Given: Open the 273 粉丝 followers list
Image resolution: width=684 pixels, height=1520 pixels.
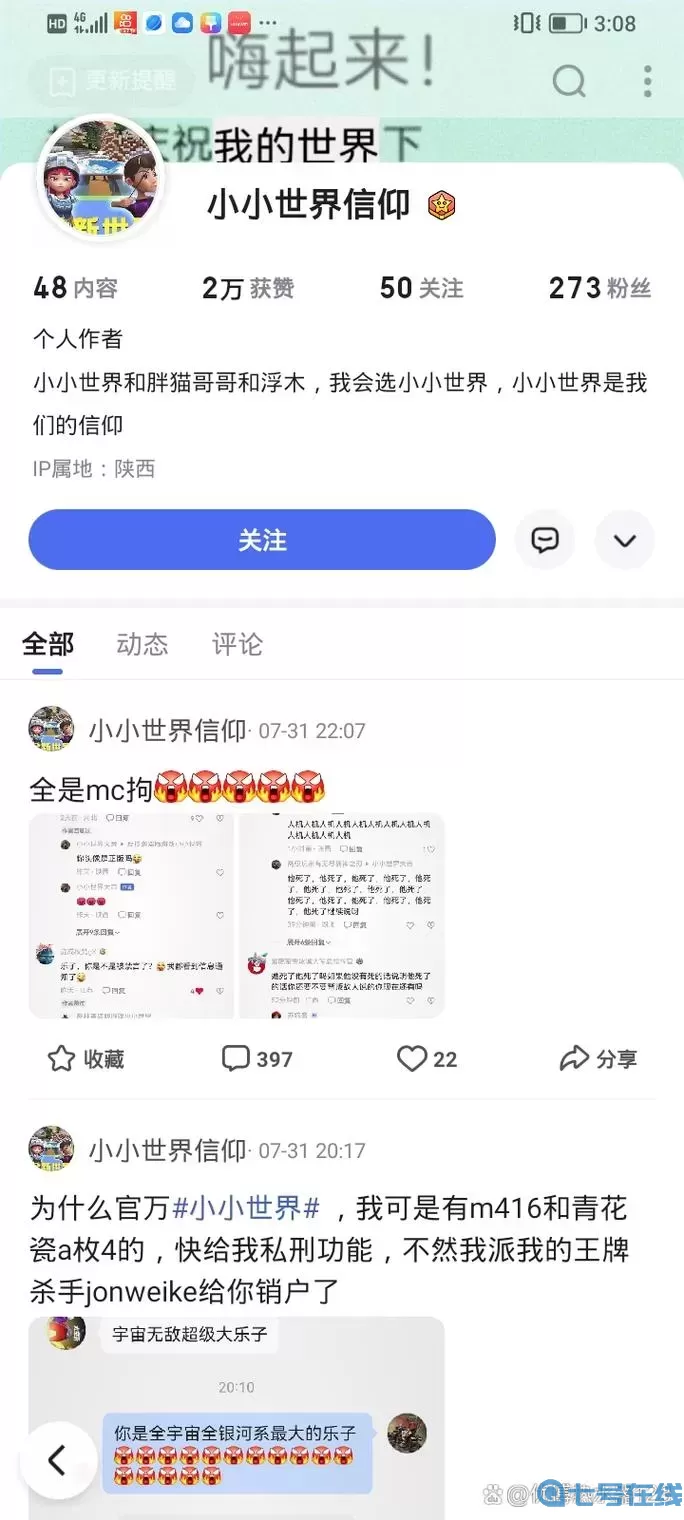Looking at the screenshot, I should pos(599,288).
